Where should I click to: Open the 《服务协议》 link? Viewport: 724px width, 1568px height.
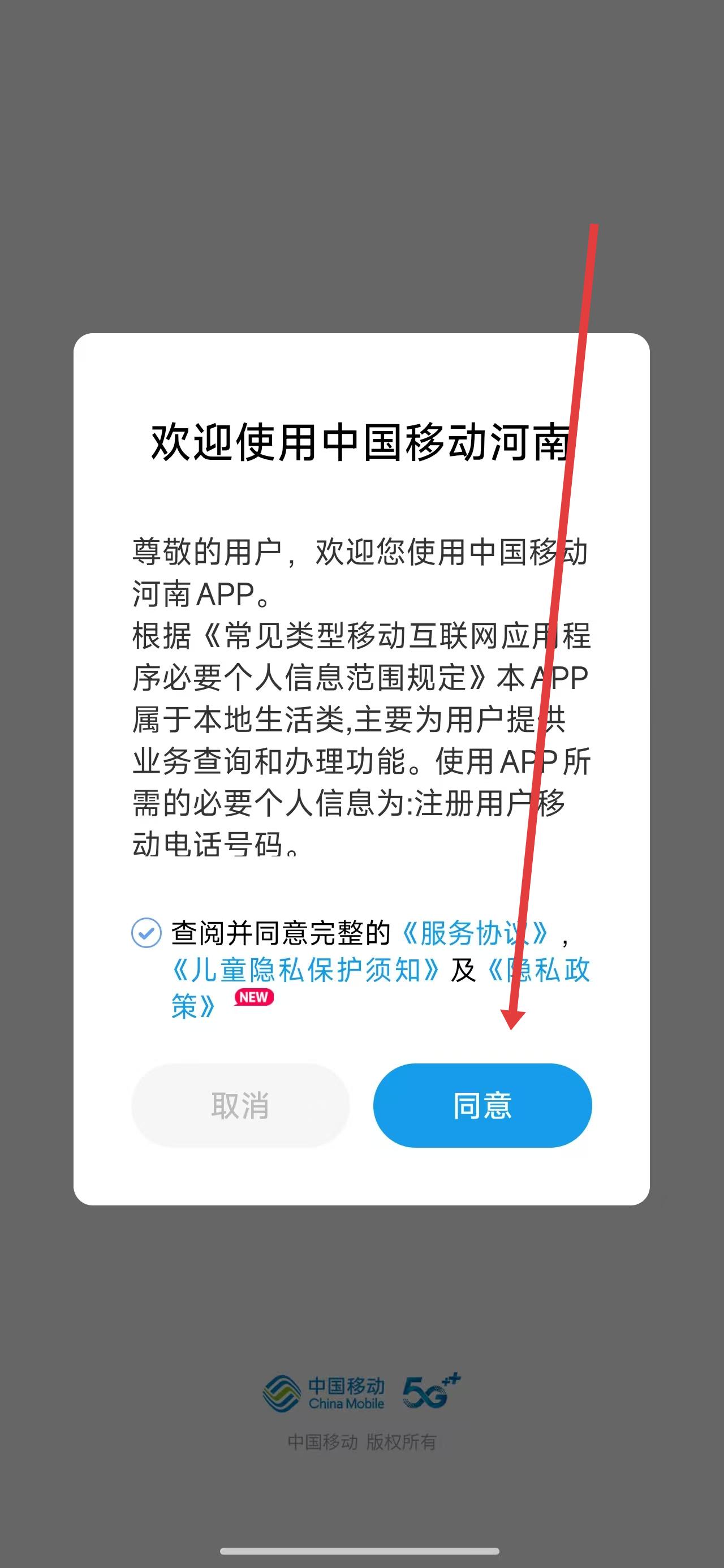point(475,933)
